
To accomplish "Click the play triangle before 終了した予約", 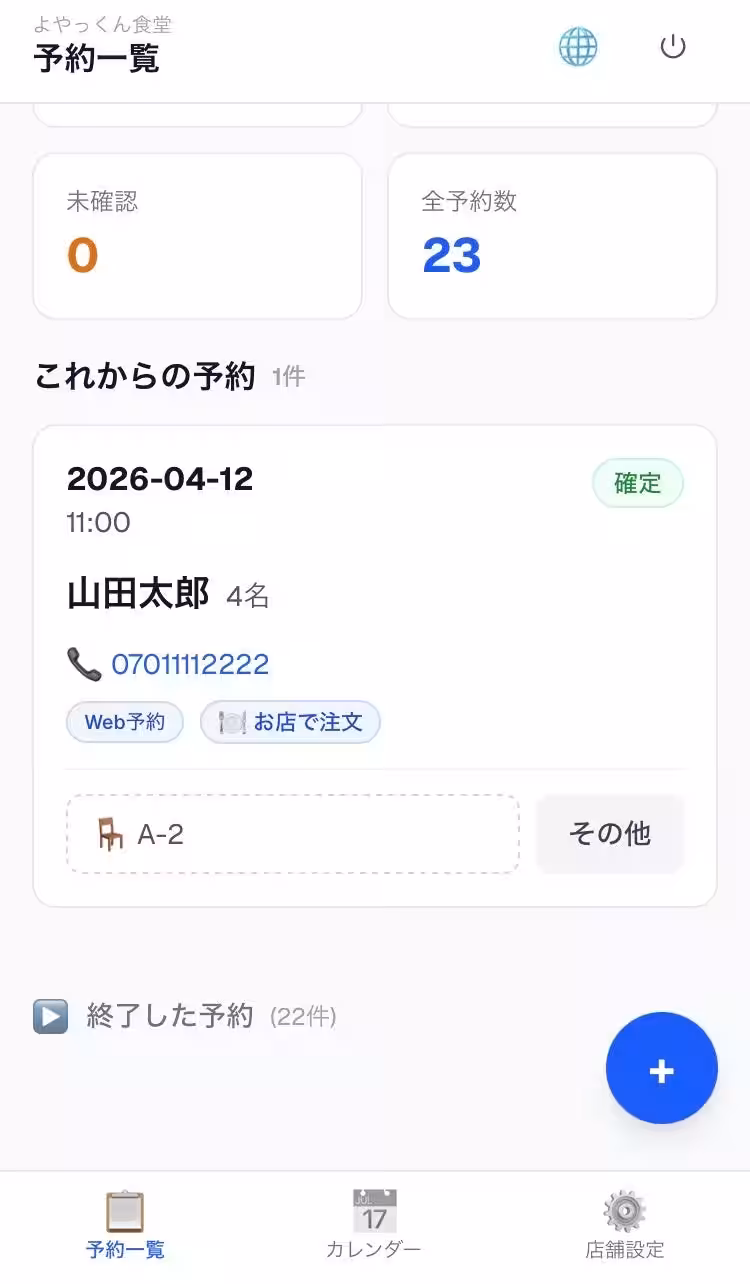I will tap(50, 1016).
